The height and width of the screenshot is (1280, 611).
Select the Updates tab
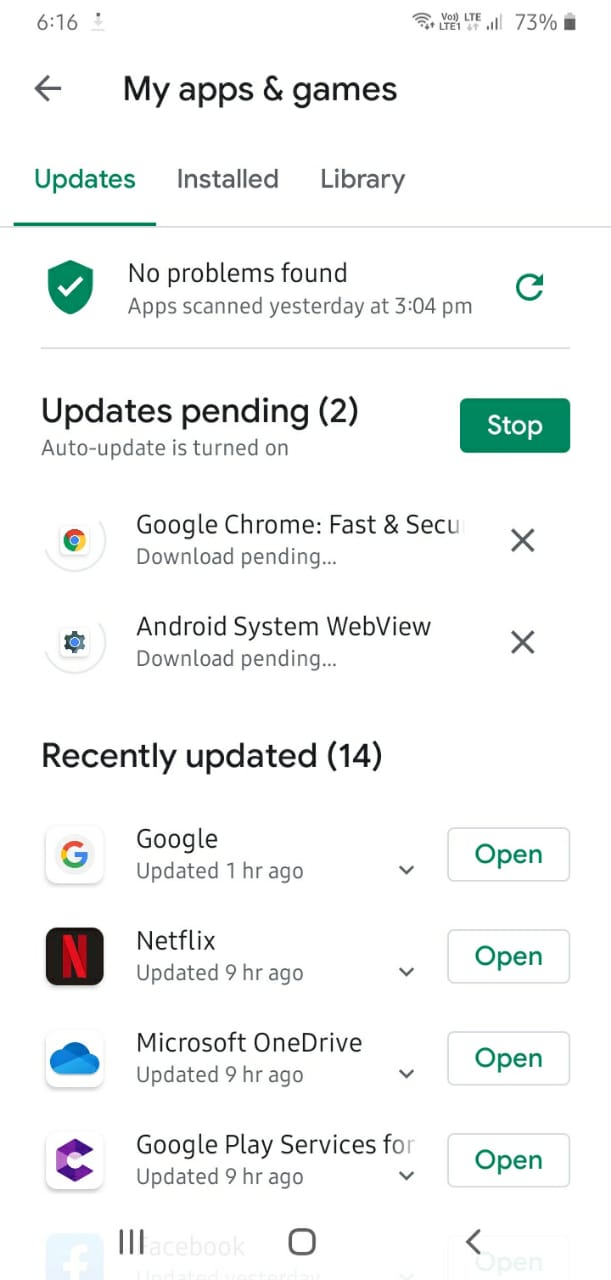coord(85,179)
